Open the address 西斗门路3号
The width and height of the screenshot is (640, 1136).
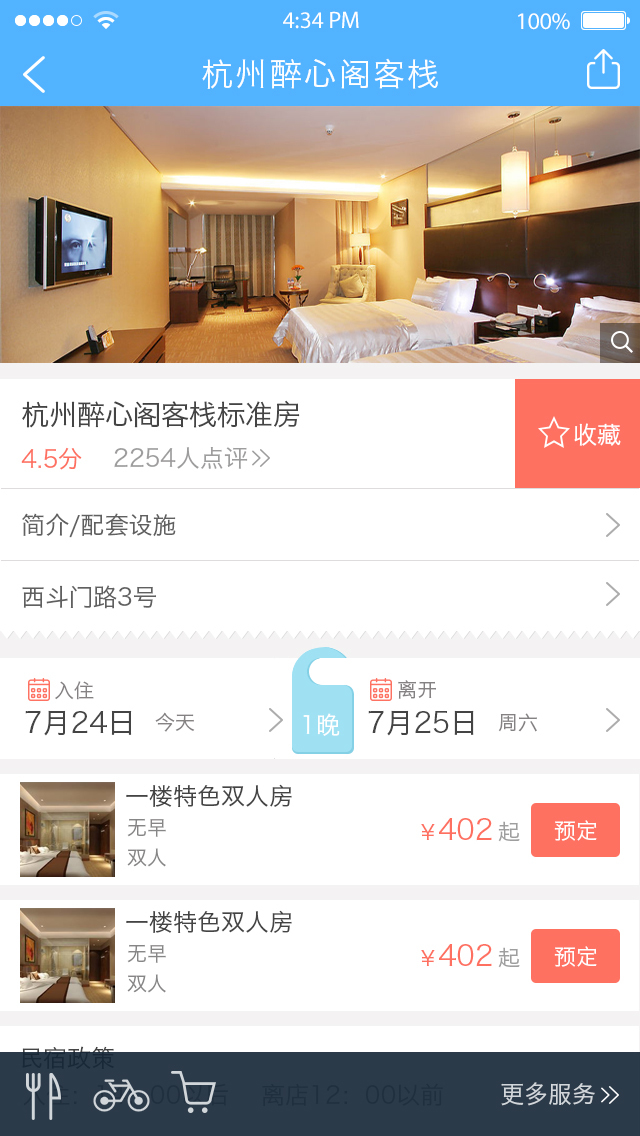[320, 597]
